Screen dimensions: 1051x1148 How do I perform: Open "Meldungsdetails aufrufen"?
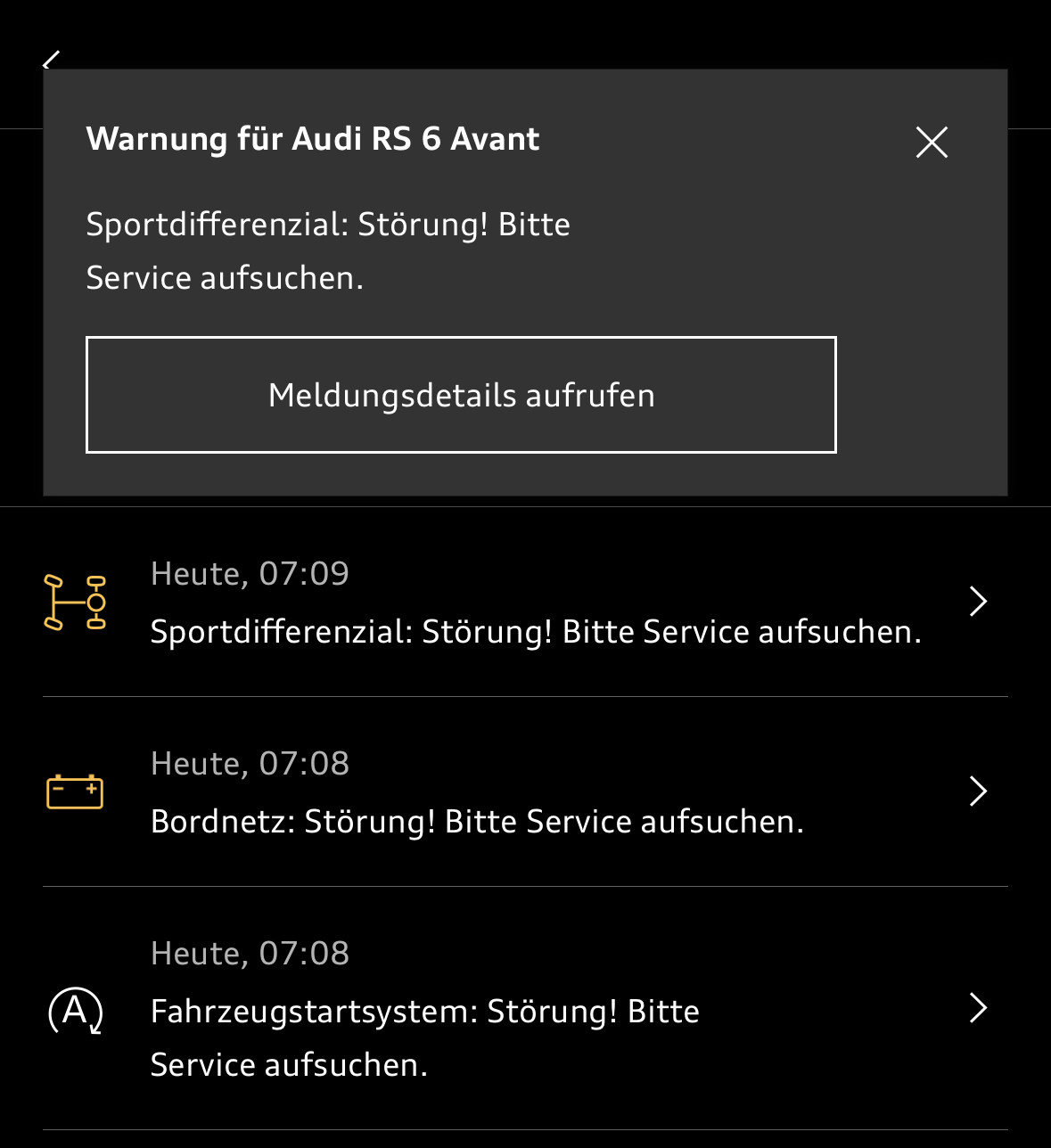pos(461,395)
